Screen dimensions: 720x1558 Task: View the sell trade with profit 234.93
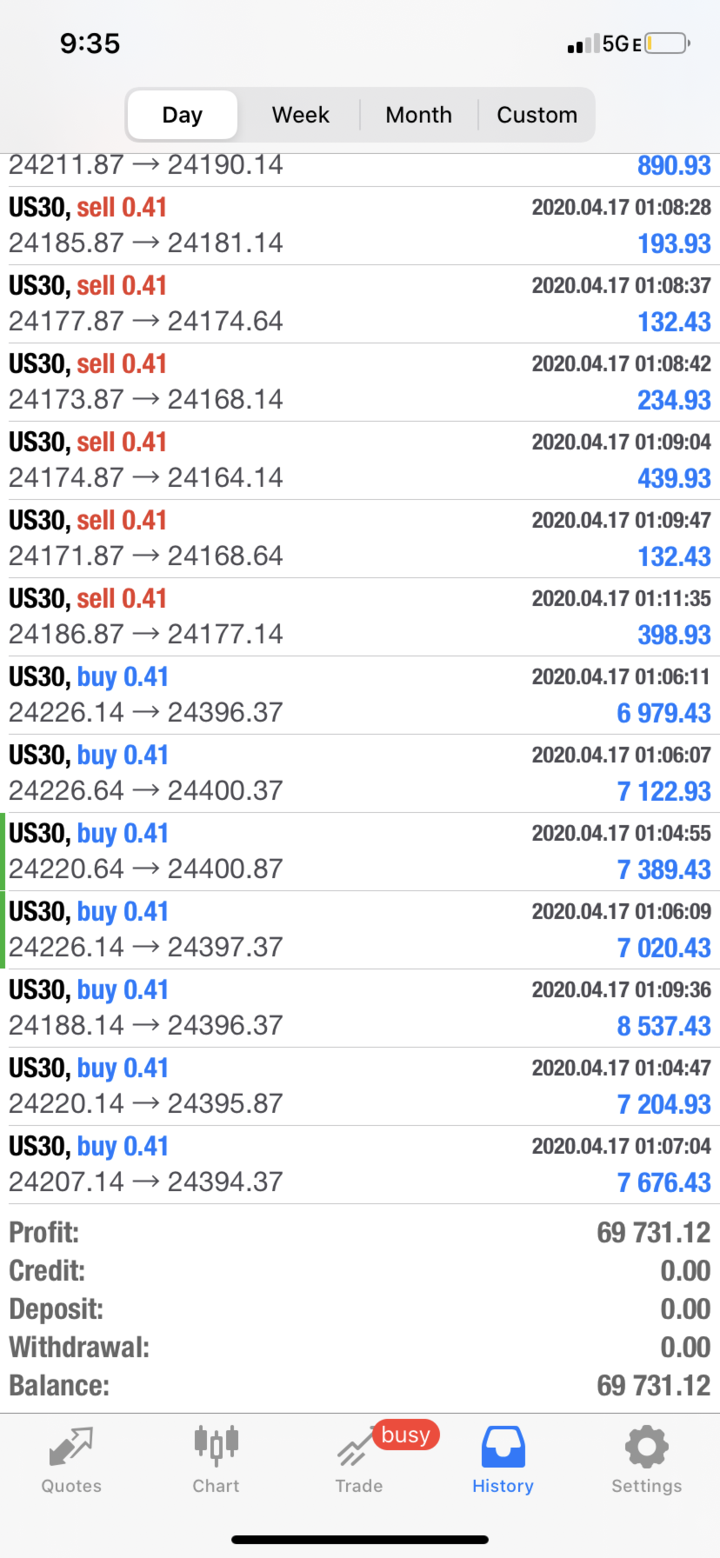pos(360,382)
